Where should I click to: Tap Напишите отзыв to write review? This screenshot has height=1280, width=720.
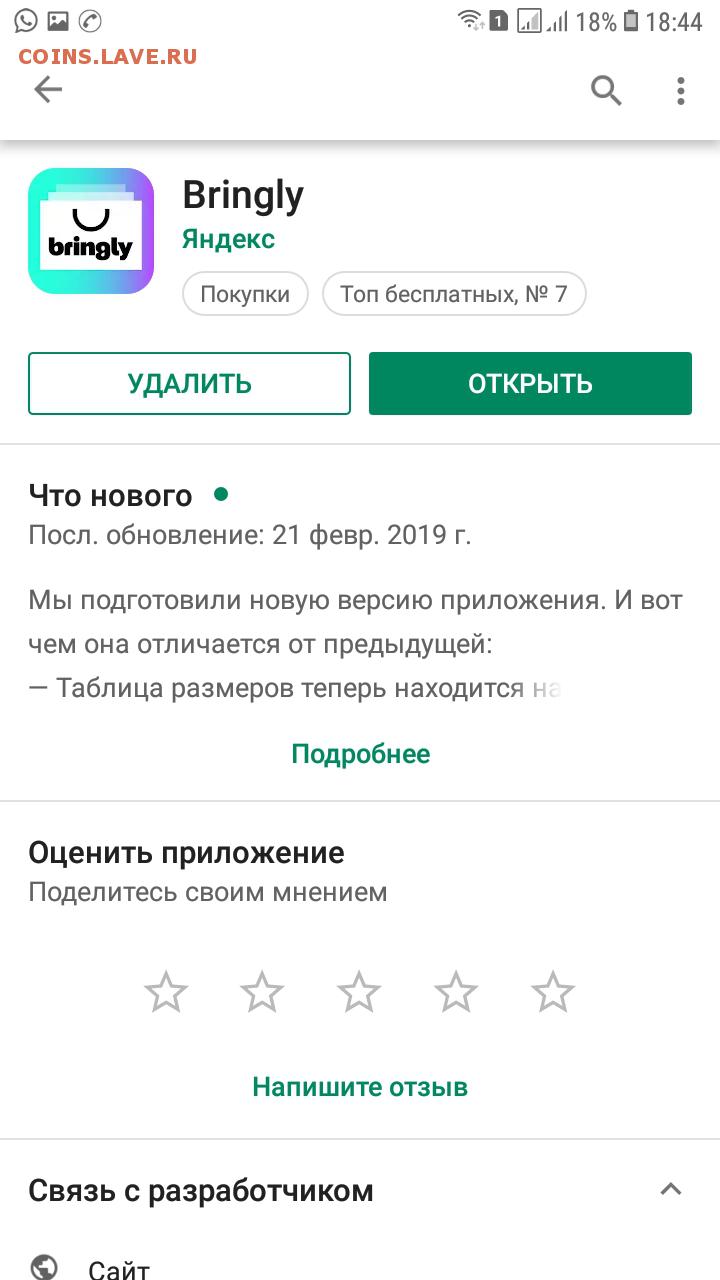tap(360, 1087)
